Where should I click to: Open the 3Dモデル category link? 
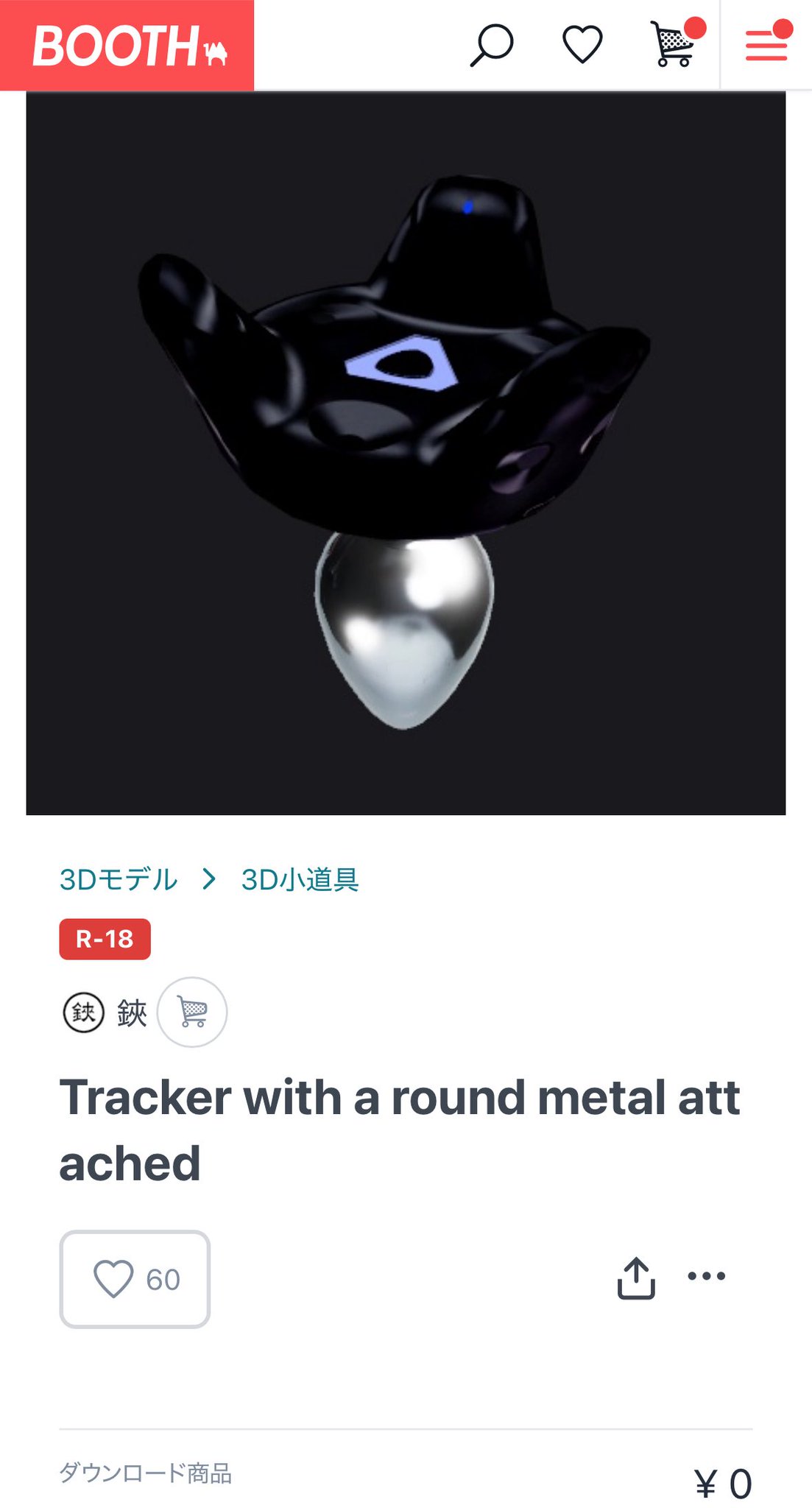pos(119,879)
